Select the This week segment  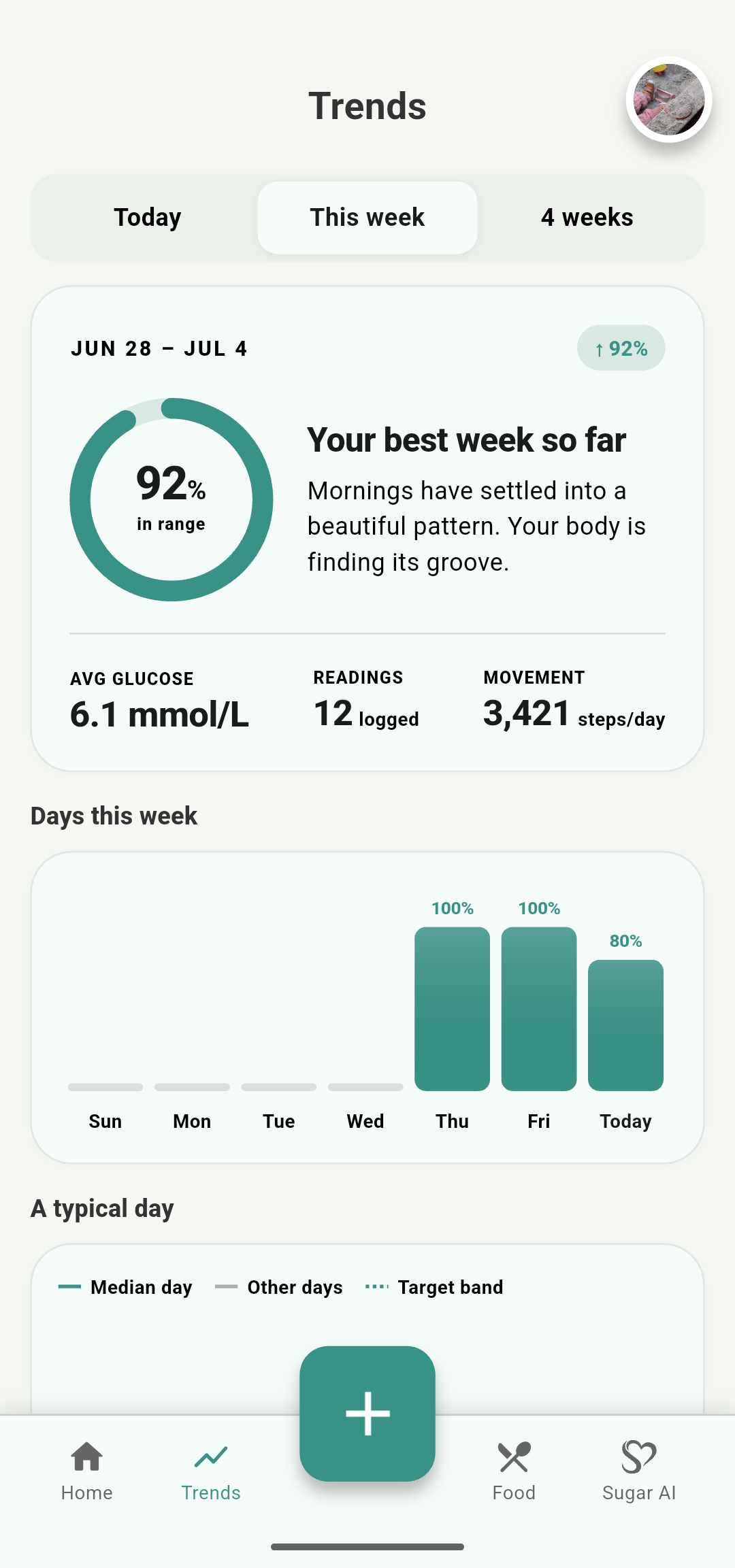coord(367,218)
